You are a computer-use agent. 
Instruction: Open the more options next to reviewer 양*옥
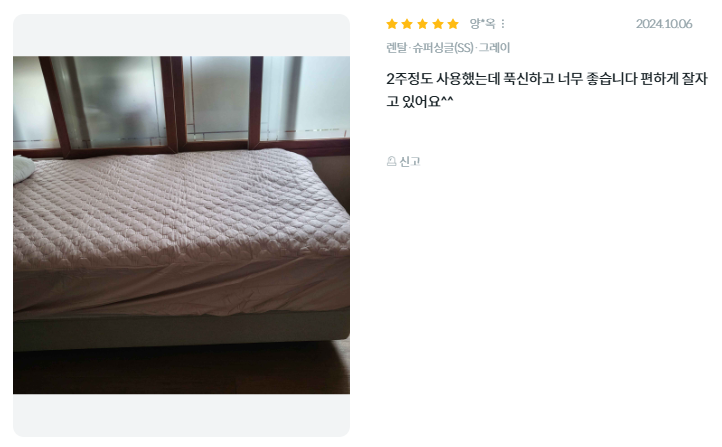[x=503, y=24]
